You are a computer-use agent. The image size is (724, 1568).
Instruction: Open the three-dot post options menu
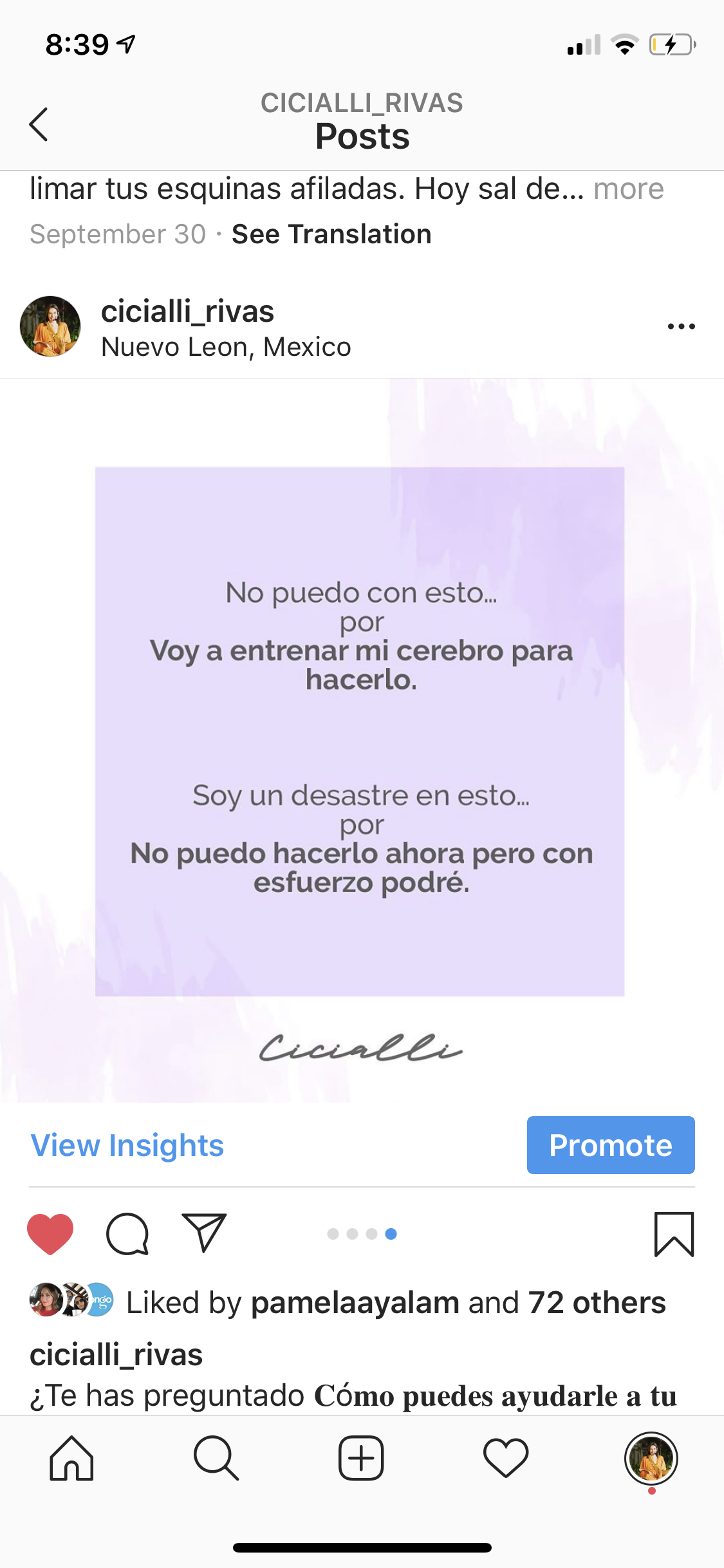682,326
